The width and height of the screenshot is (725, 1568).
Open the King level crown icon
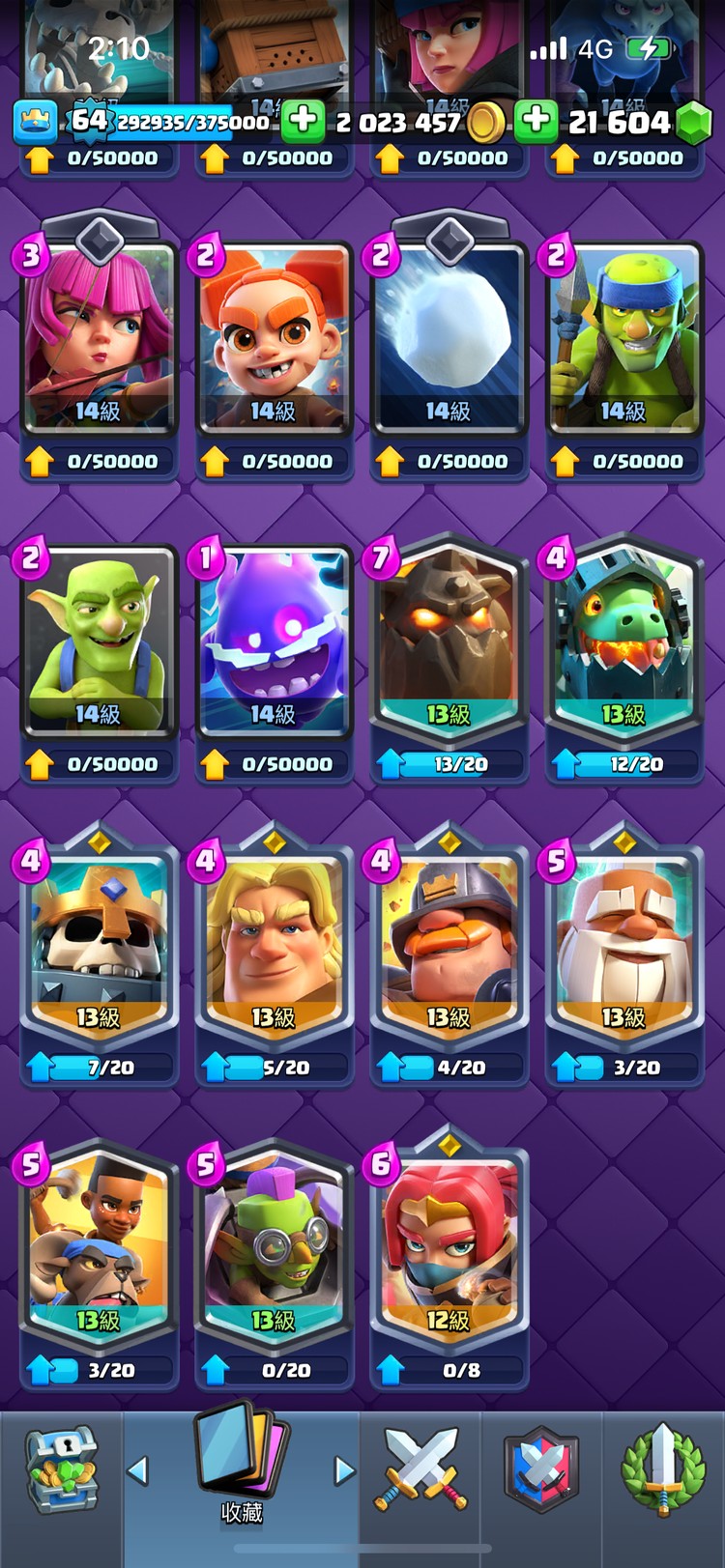point(34,121)
